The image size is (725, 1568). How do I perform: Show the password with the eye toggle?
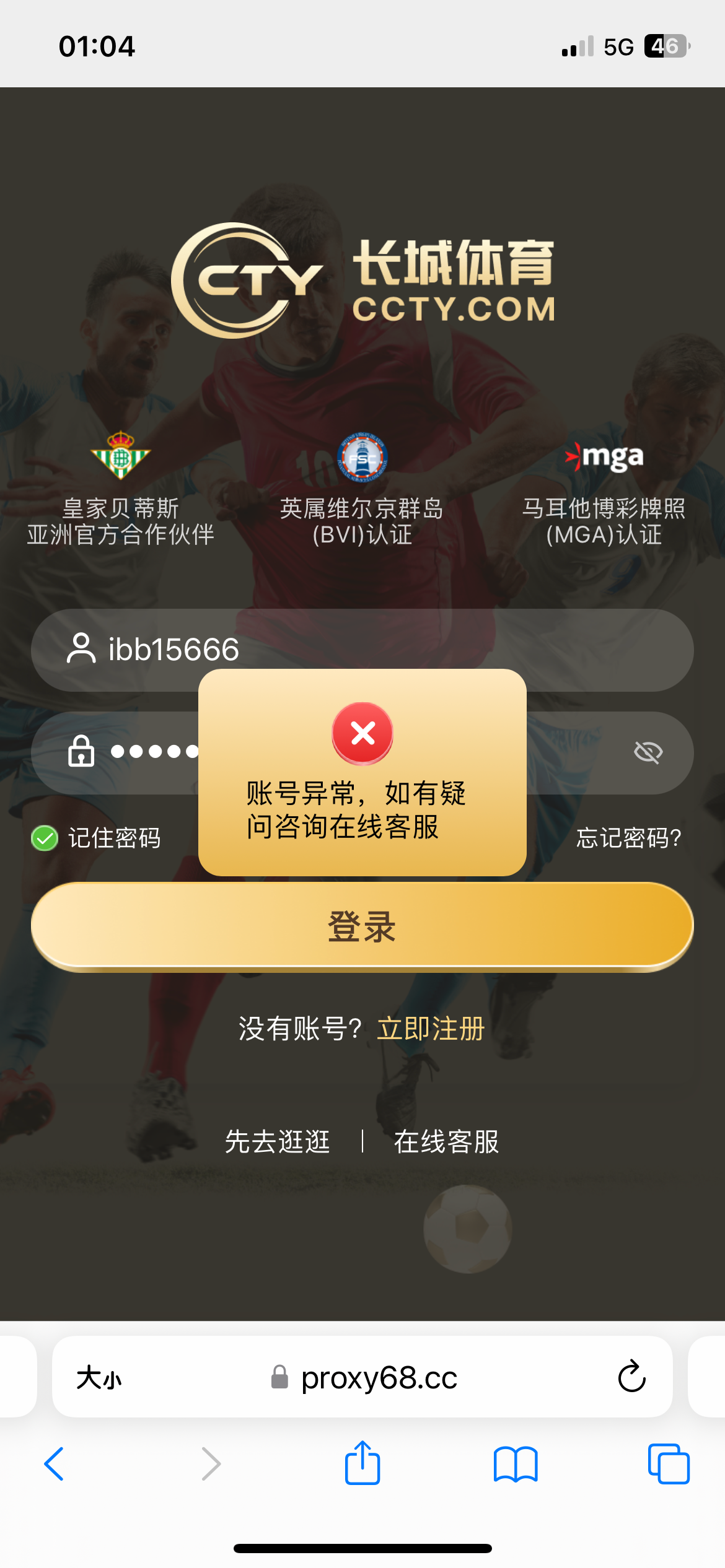(x=649, y=751)
